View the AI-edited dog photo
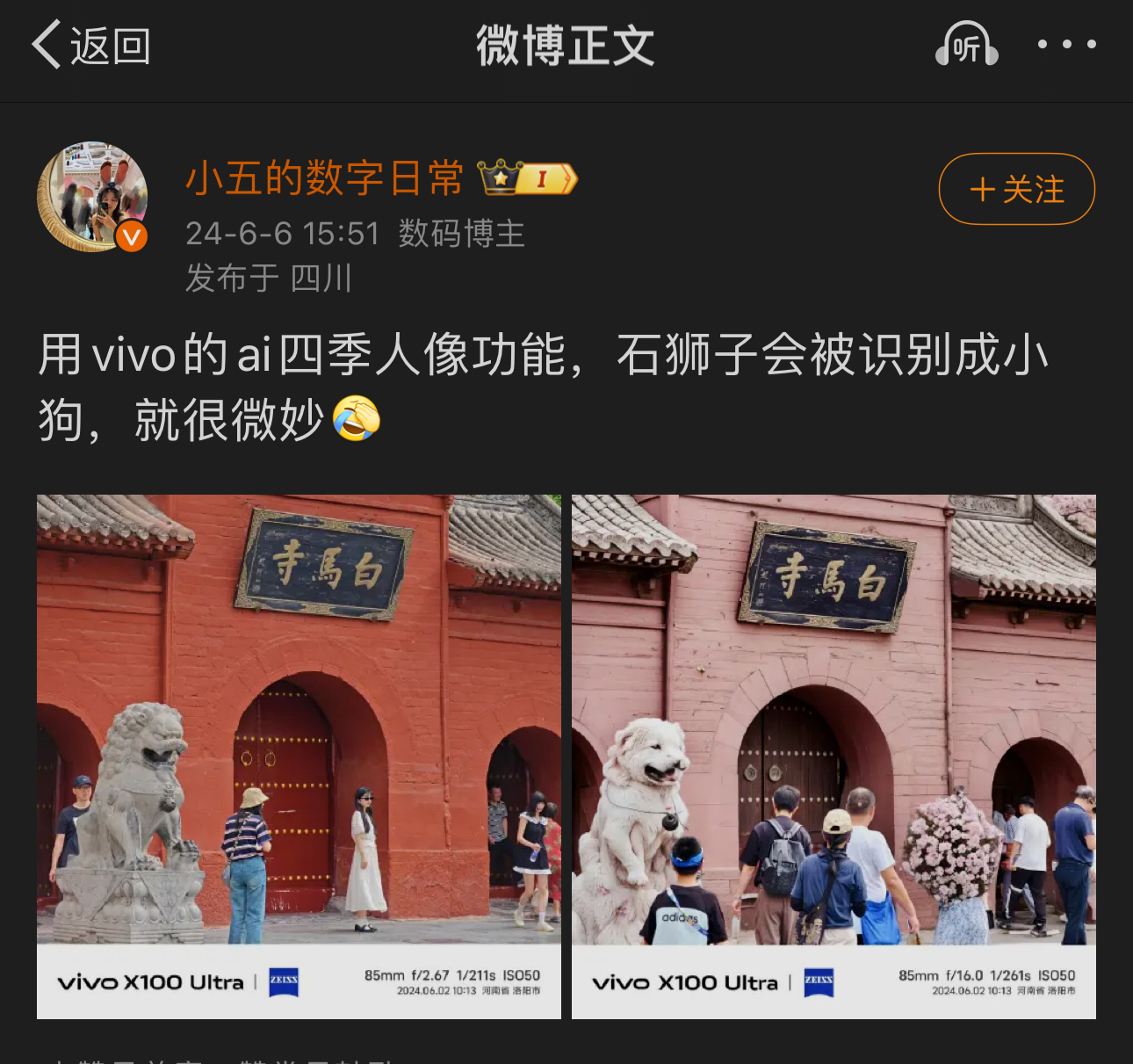 tap(834, 756)
